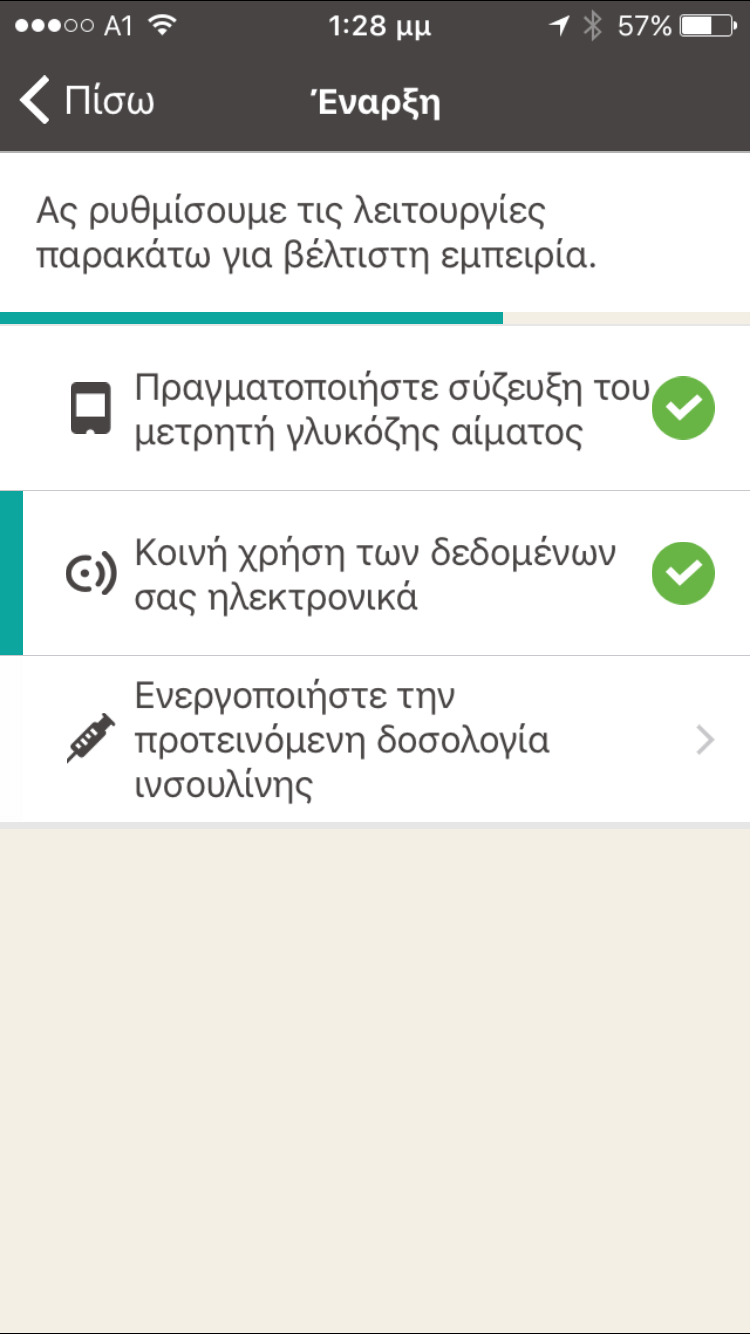Open the blood glucose meter pairing row
Screen dimensions: 750x1334
pos(375,408)
